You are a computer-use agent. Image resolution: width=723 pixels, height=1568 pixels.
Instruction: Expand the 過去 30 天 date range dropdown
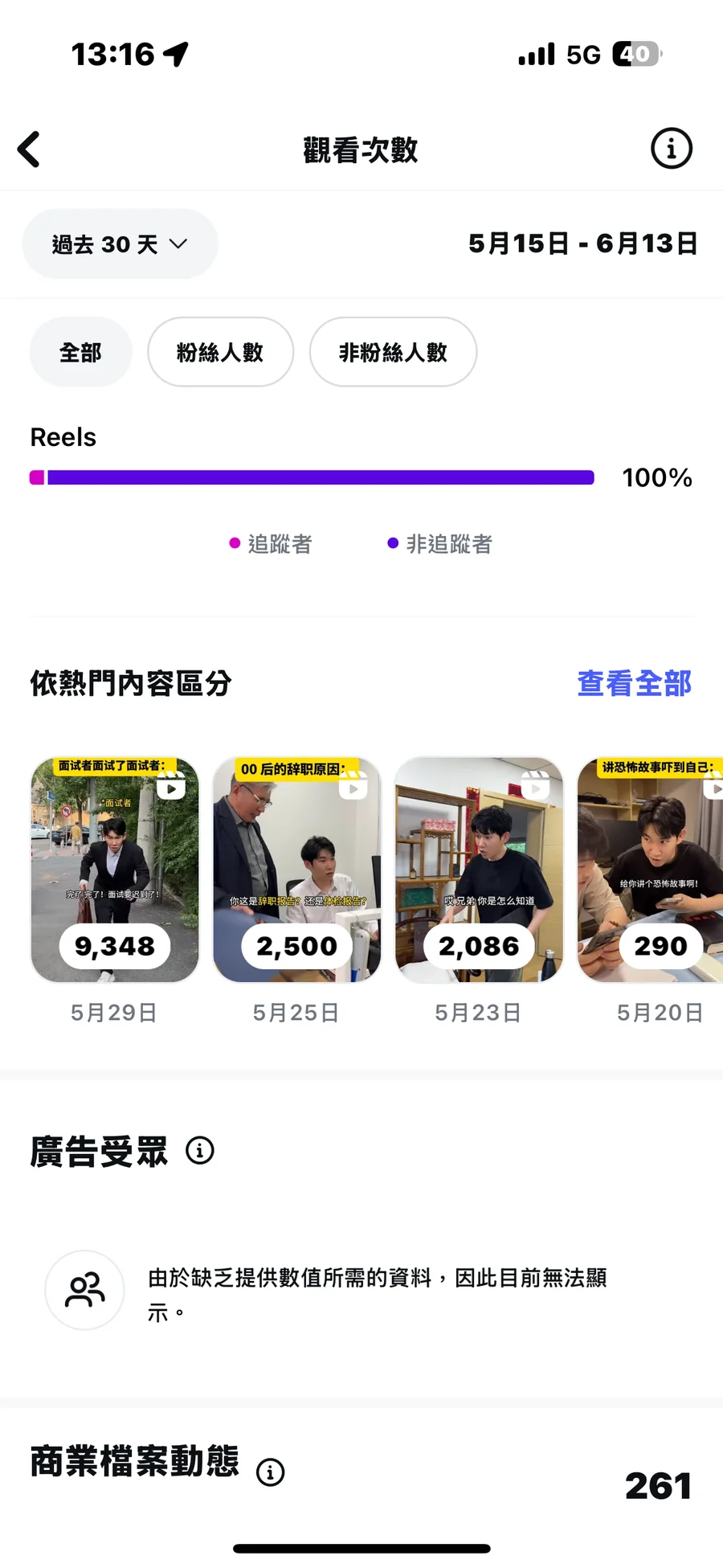120,244
